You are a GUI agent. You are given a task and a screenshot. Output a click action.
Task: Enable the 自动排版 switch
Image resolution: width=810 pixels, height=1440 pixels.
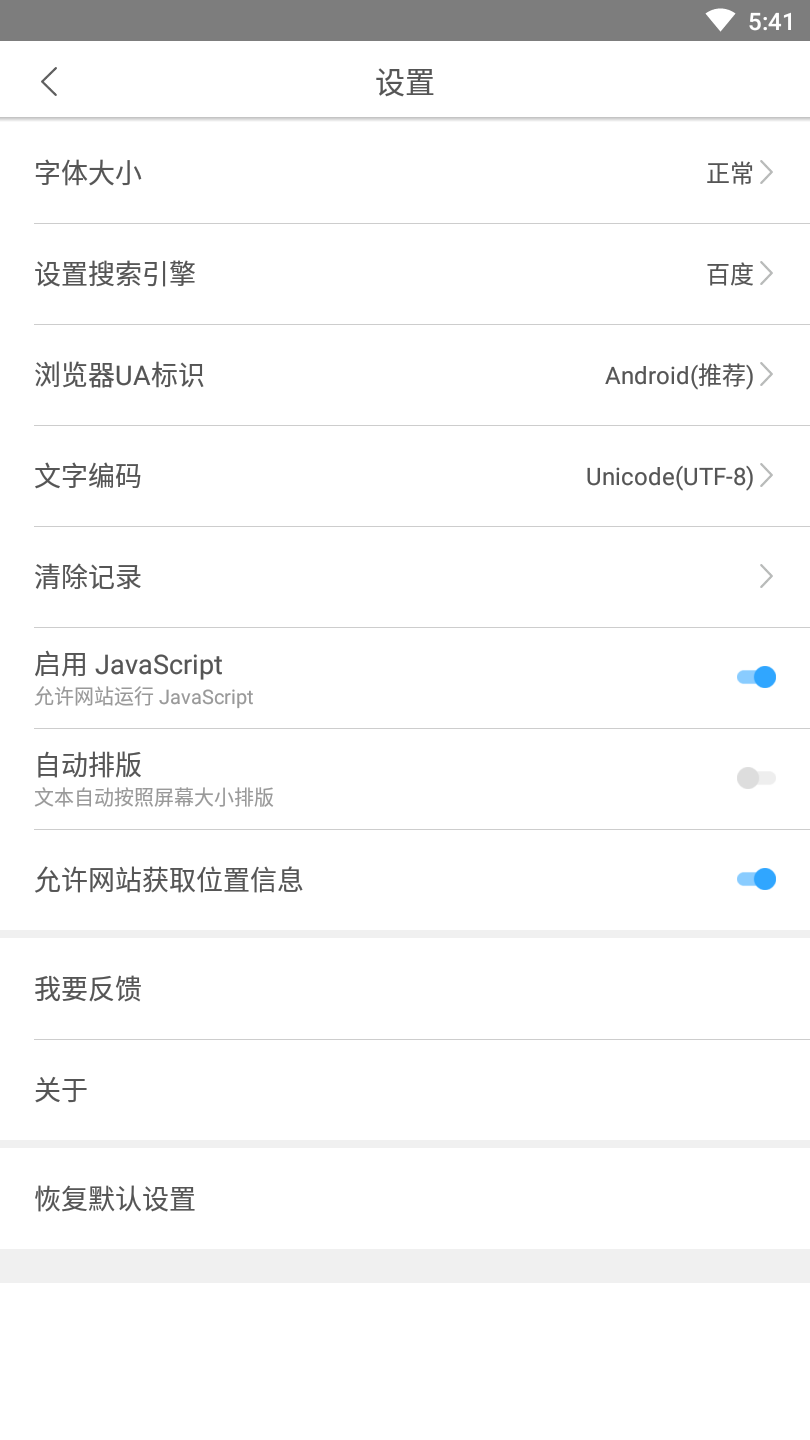(x=756, y=778)
